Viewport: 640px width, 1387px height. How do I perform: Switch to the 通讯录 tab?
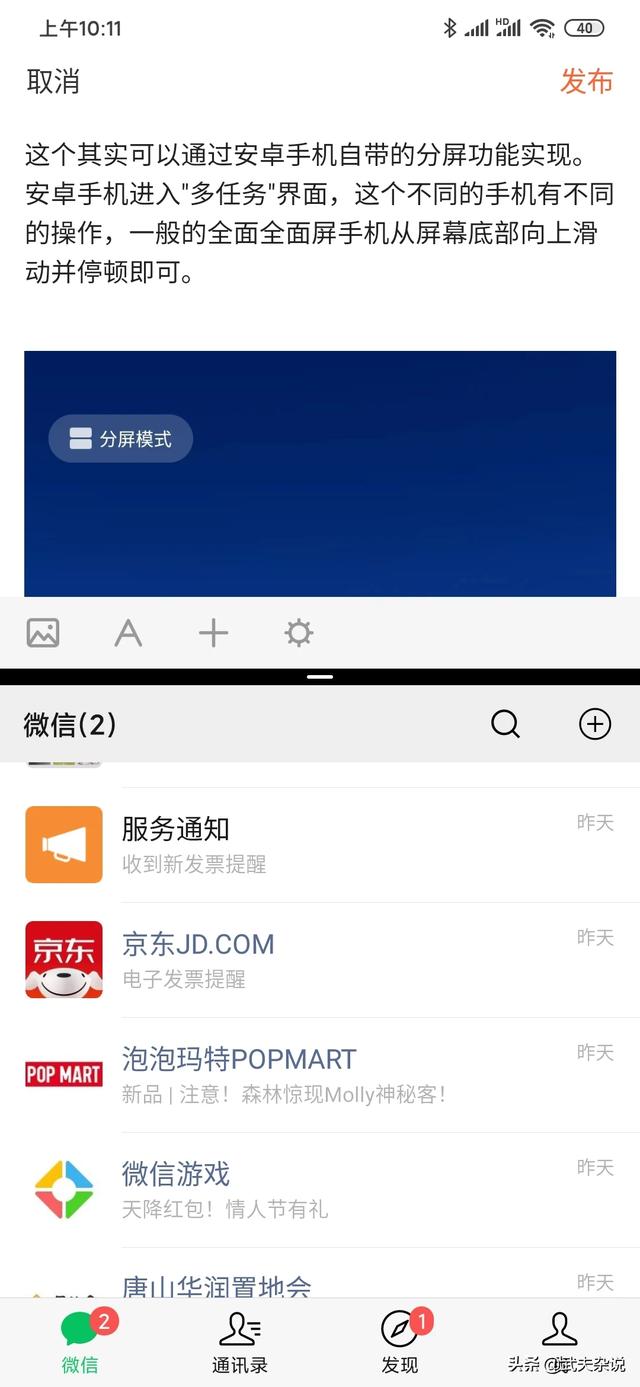[x=240, y=1342]
